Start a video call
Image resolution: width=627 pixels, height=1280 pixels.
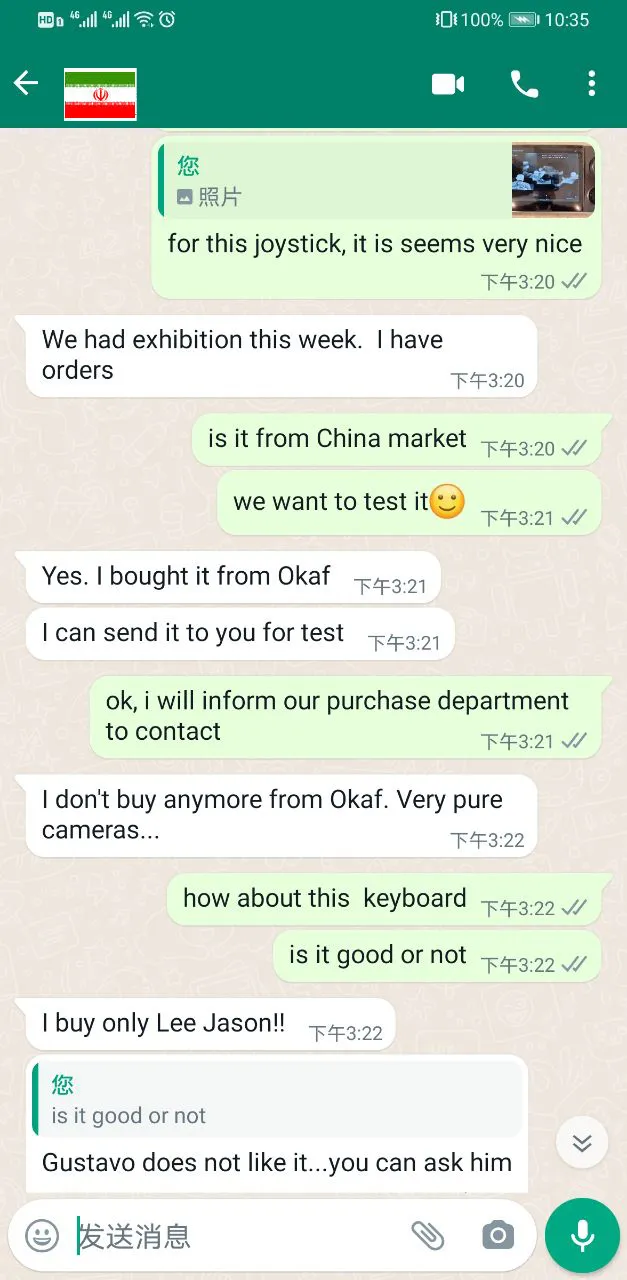[x=447, y=84]
